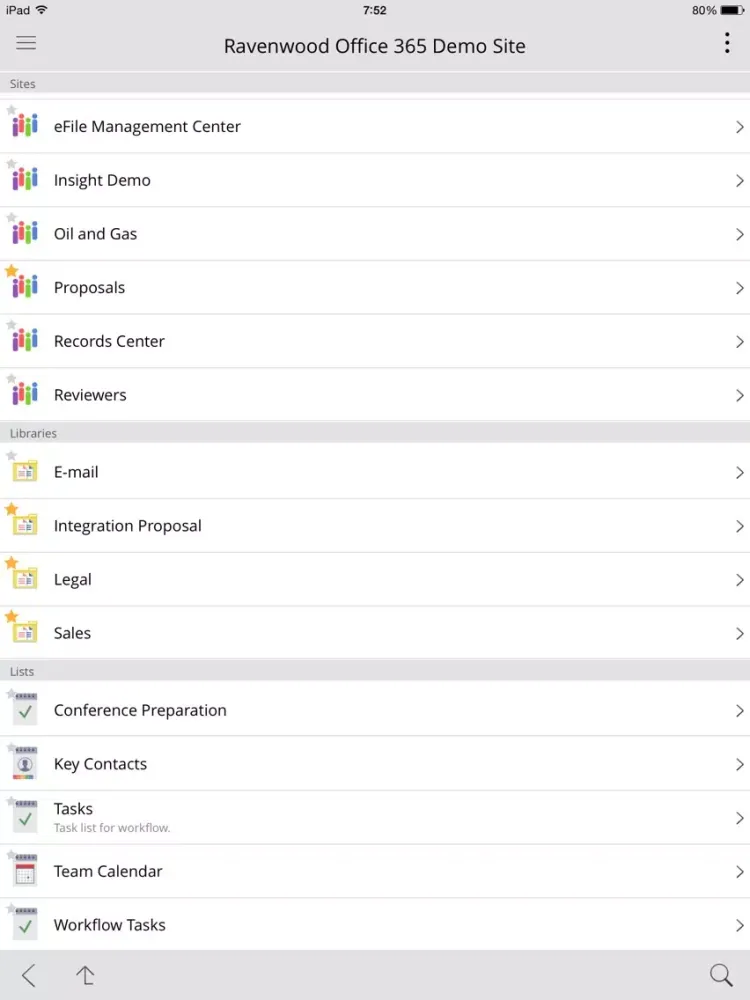Open the search magnifier
Screen dimensions: 750x1000
[720, 976]
